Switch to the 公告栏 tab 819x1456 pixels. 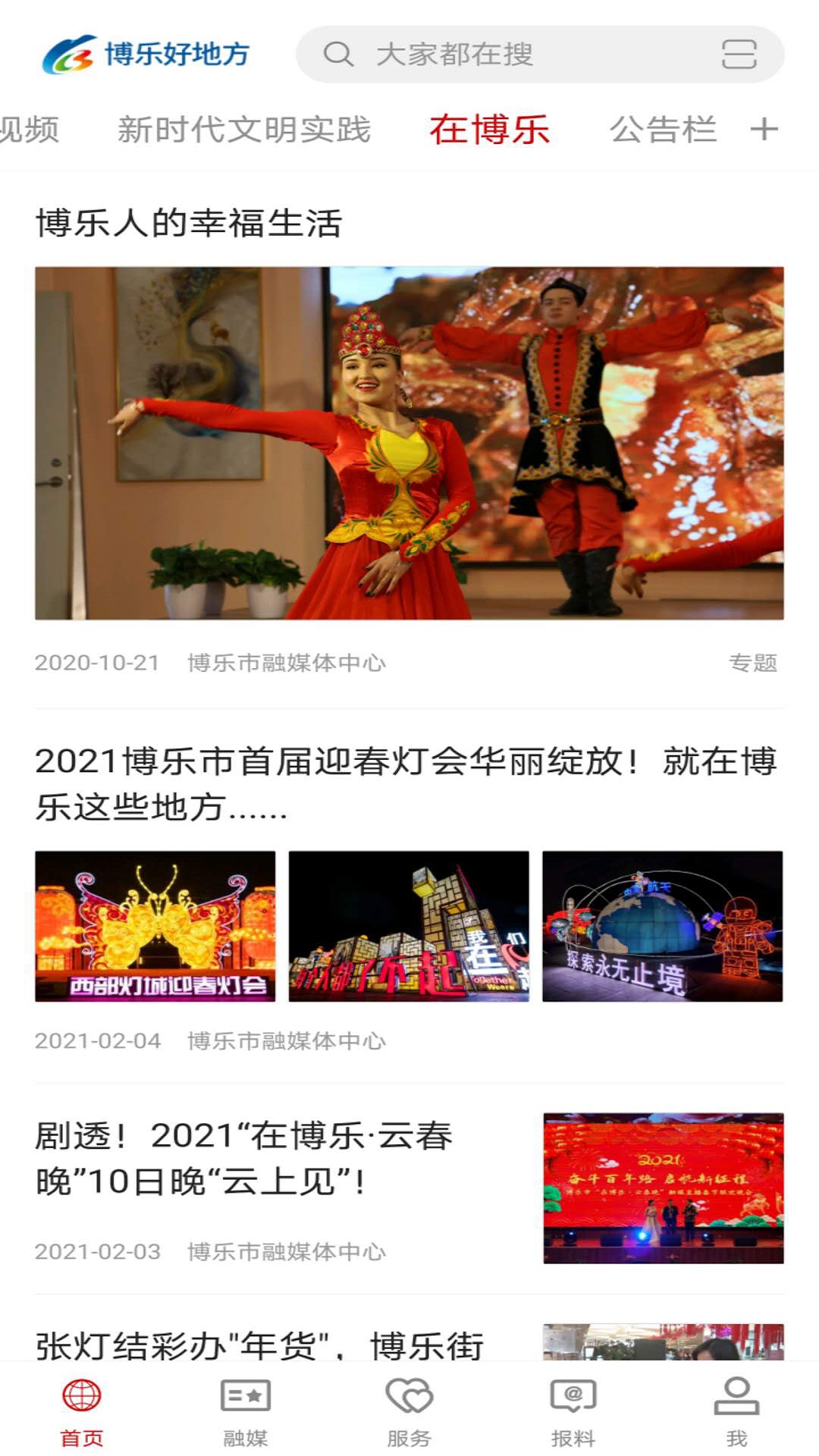pyautogui.click(x=663, y=130)
